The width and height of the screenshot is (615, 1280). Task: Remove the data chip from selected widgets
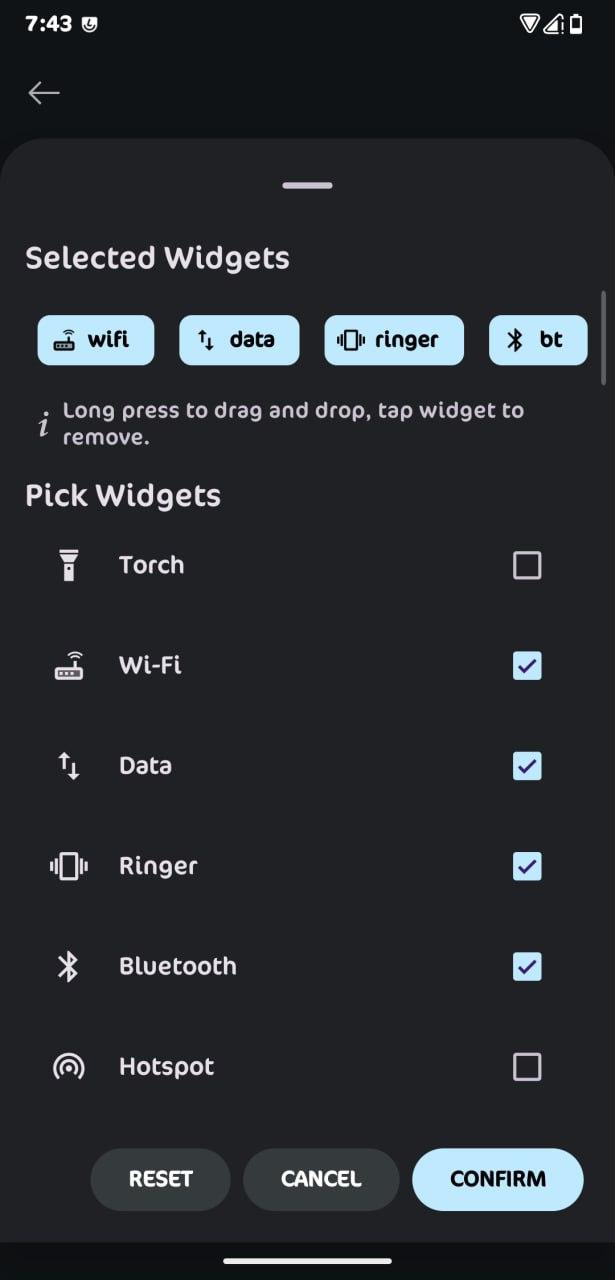click(x=239, y=340)
